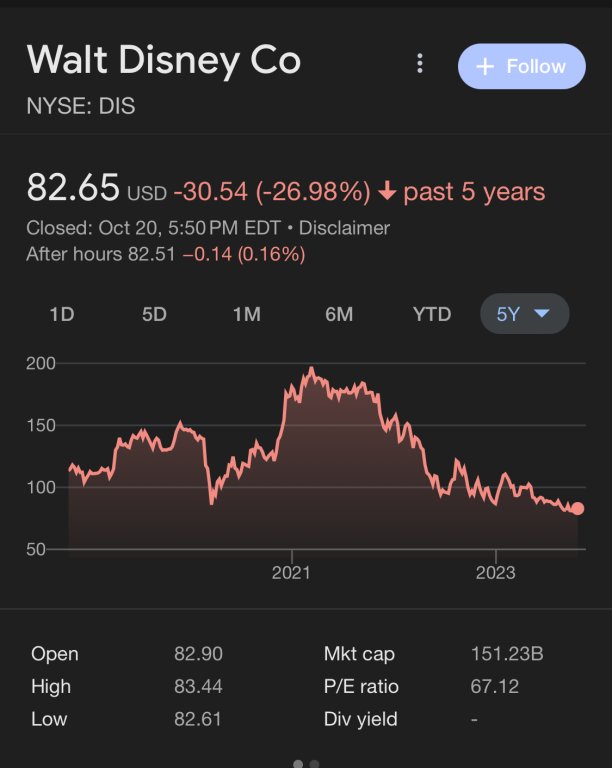View the YTD price chart
This screenshot has width=612, height=768.
[x=432, y=314]
